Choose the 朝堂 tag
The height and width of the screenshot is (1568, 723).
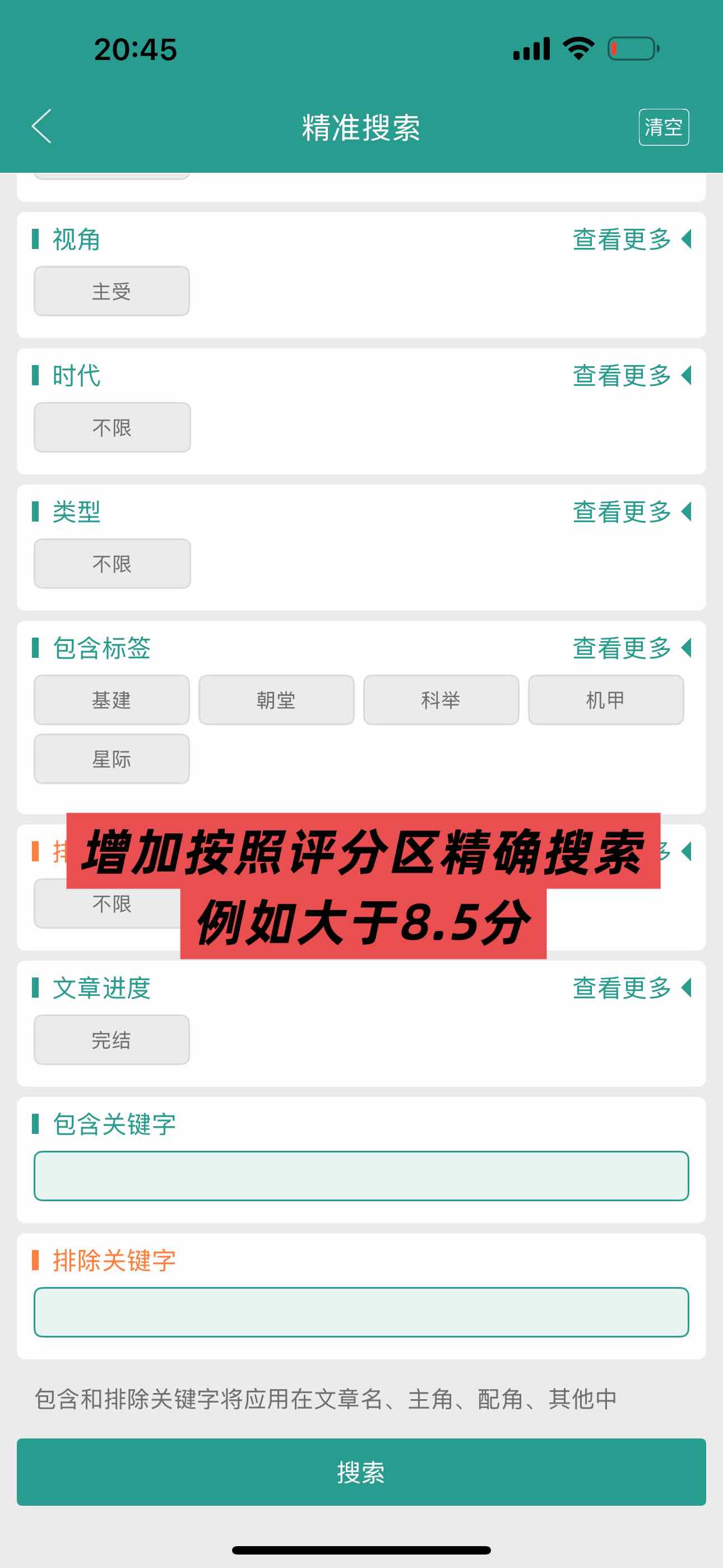[276, 700]
